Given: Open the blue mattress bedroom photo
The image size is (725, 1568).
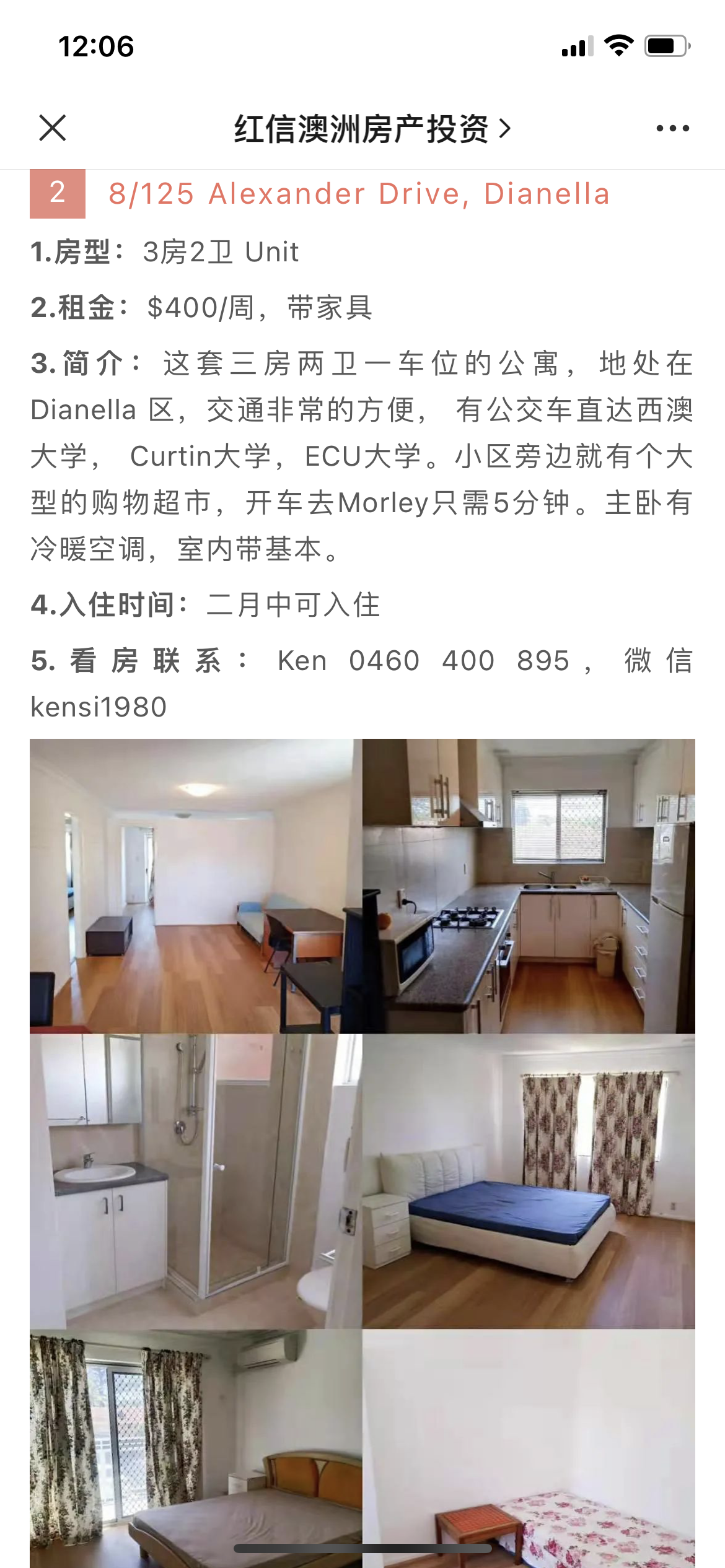Looking at the screenshot, I should point(529,1181).
